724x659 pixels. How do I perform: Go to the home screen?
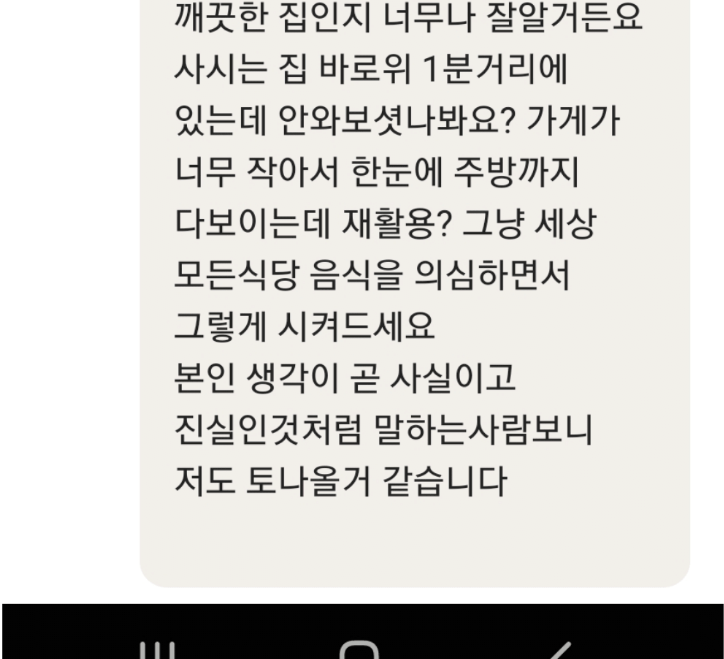coord(362,648)
